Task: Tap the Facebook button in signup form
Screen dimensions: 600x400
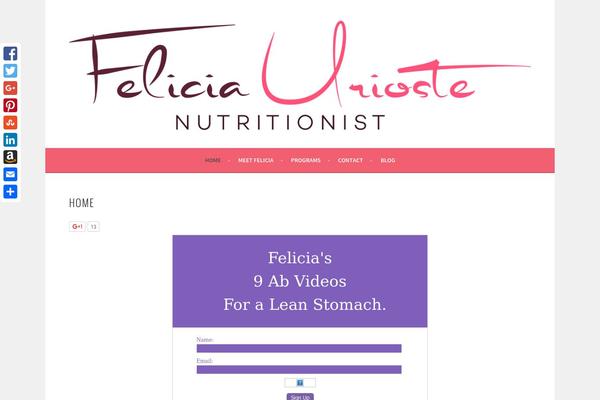Action: (300, 382)
